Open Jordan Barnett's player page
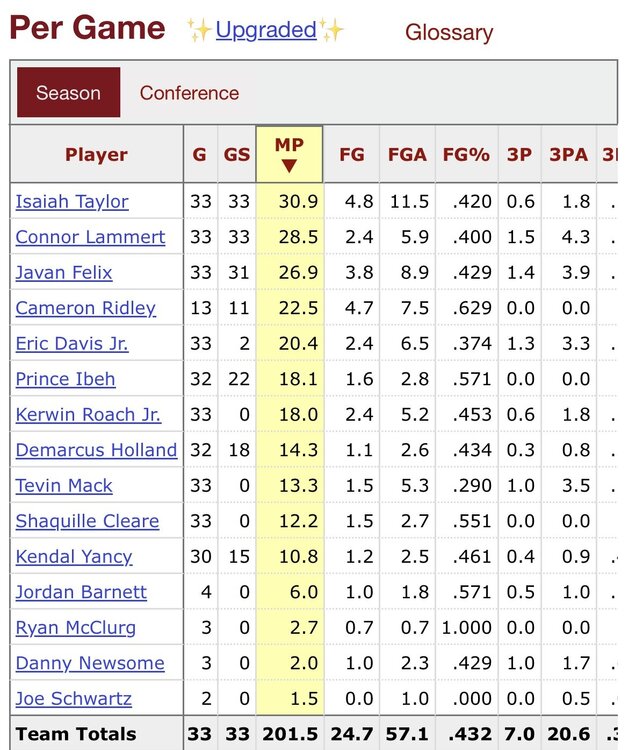Image resolution: width=628 pixels, height=750 pixels. pos(81,592)
